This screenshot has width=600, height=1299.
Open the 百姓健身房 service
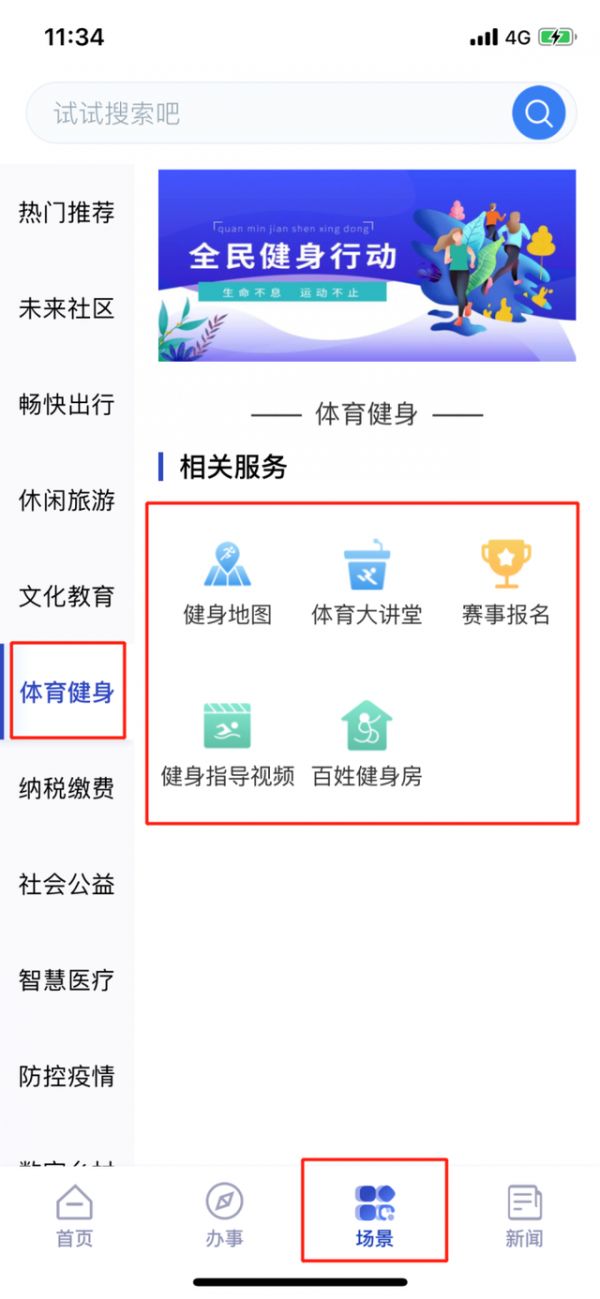367,744
